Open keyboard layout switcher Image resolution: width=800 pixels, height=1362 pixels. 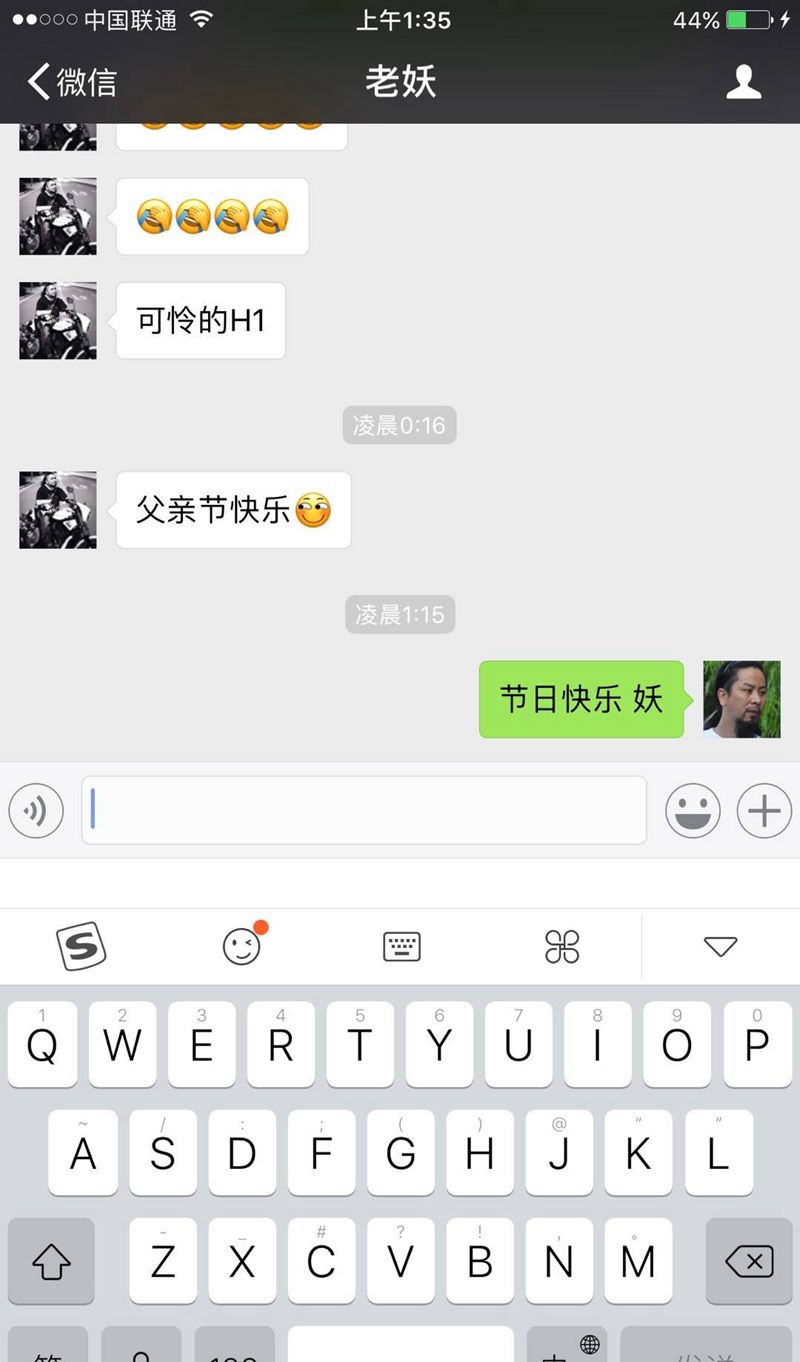(x=402, y=946)
